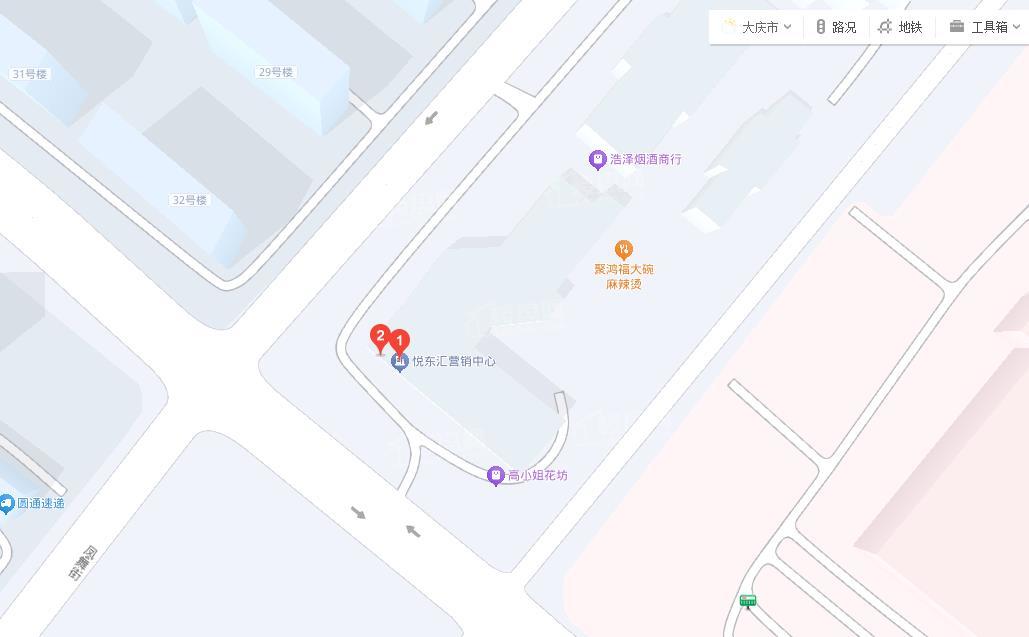Tap the green bus stop icon
The height and width of the screenshot is (637, 1029).
(747, 601)
